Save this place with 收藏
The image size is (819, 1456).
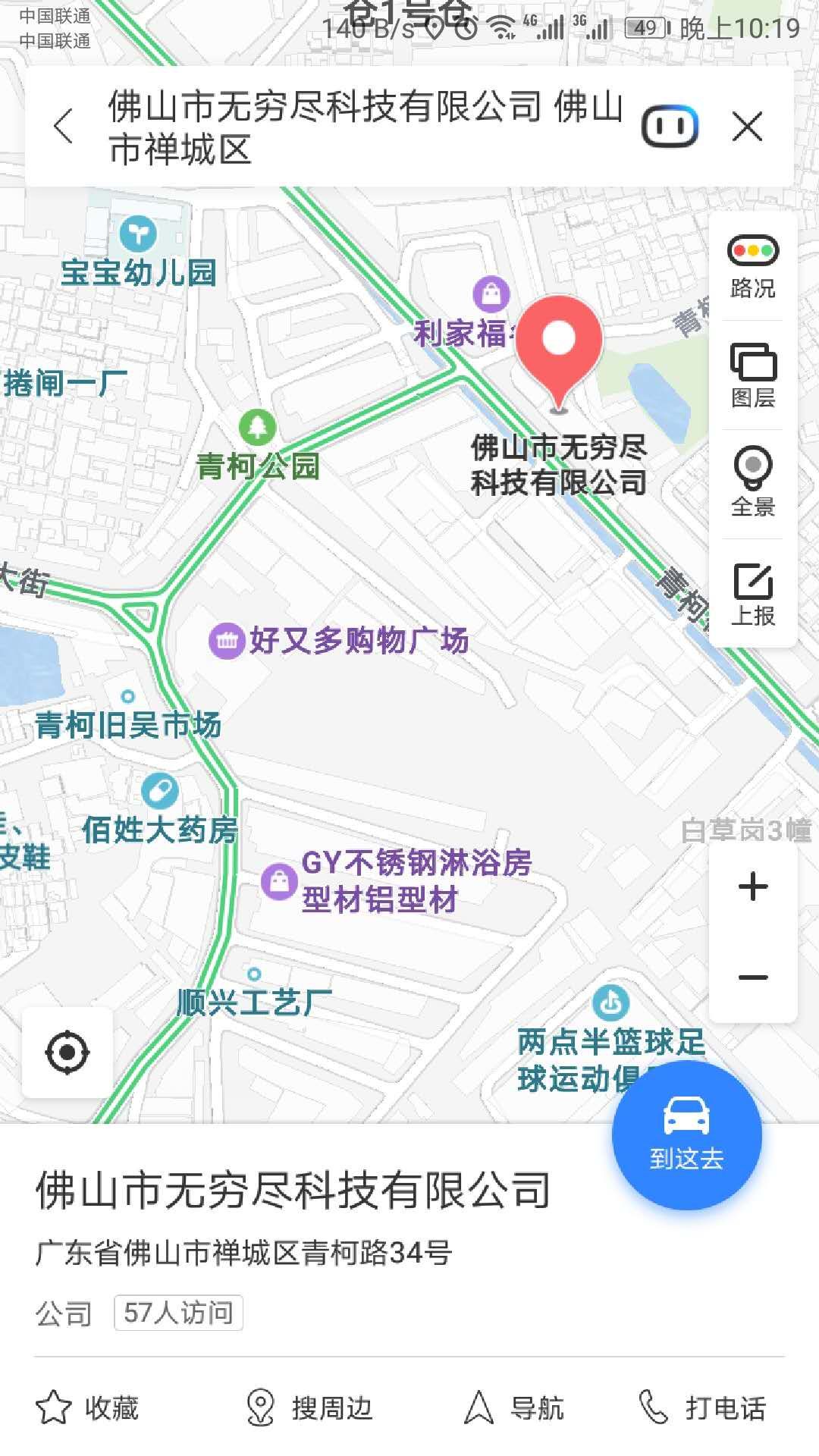pos(87,1408)
